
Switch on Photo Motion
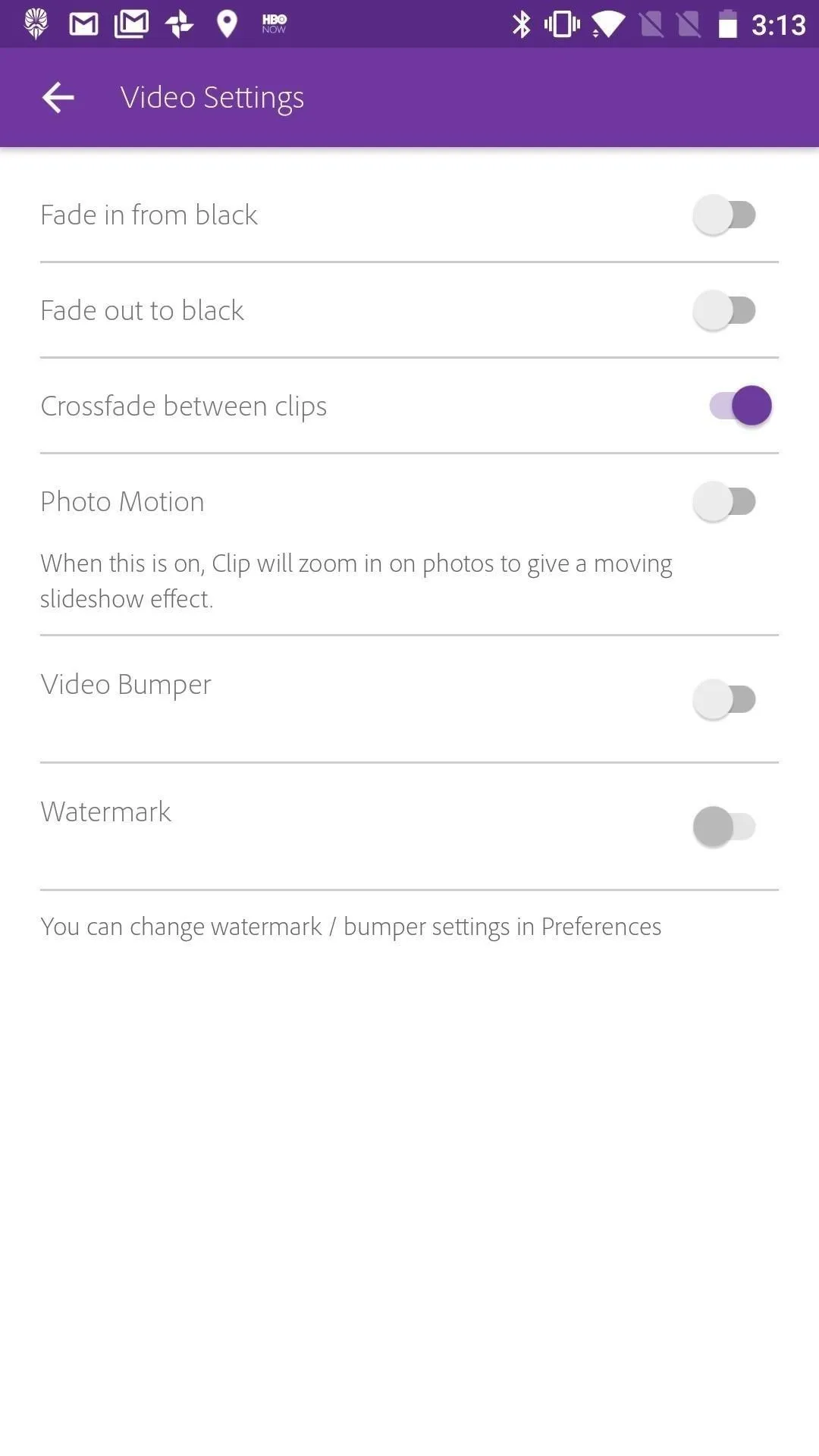pyautogui.click(x=725, y=502)
